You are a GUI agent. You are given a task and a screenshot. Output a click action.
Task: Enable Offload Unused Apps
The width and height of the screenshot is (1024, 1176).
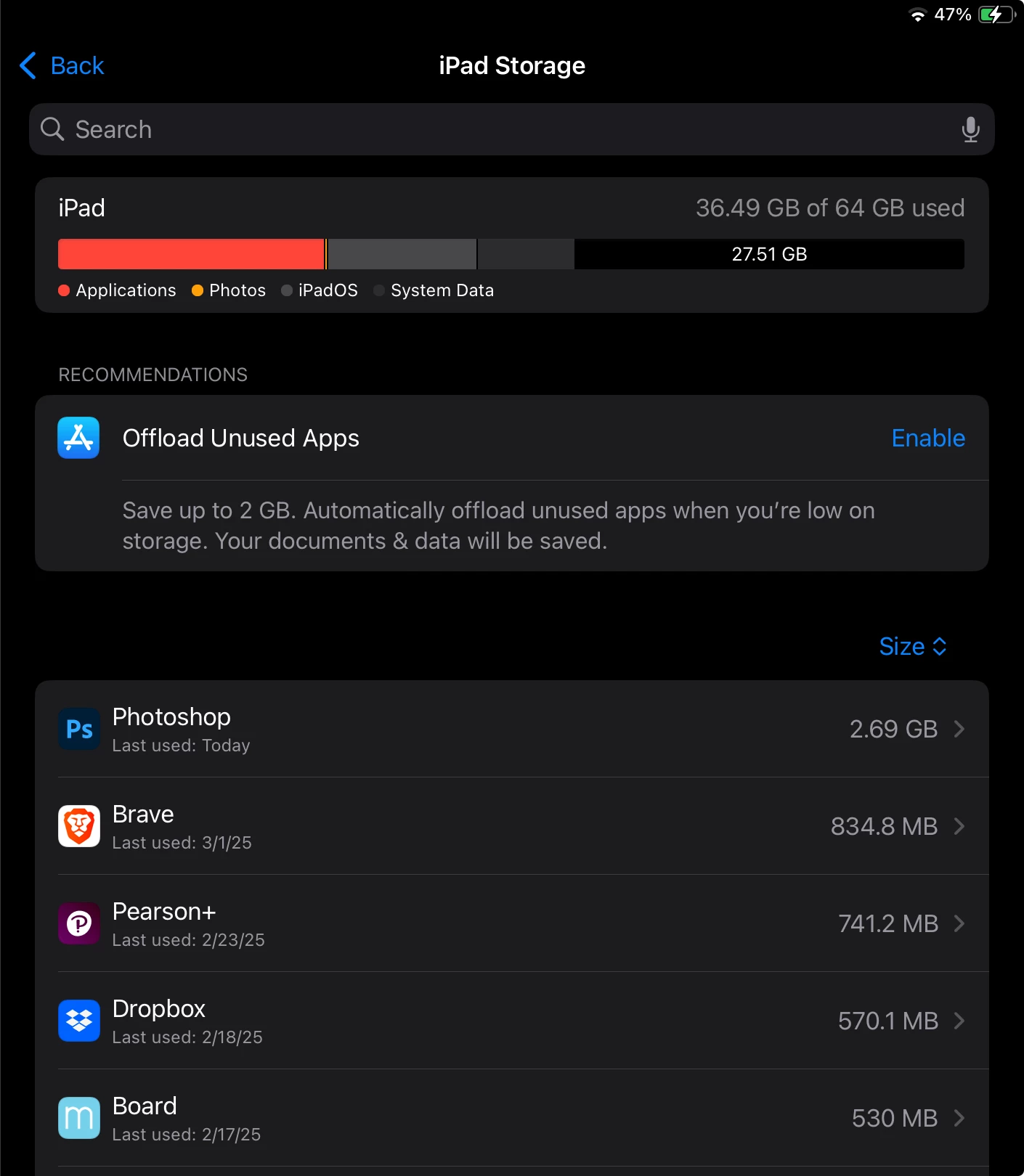pyautogui.click(x=927, y=438)
